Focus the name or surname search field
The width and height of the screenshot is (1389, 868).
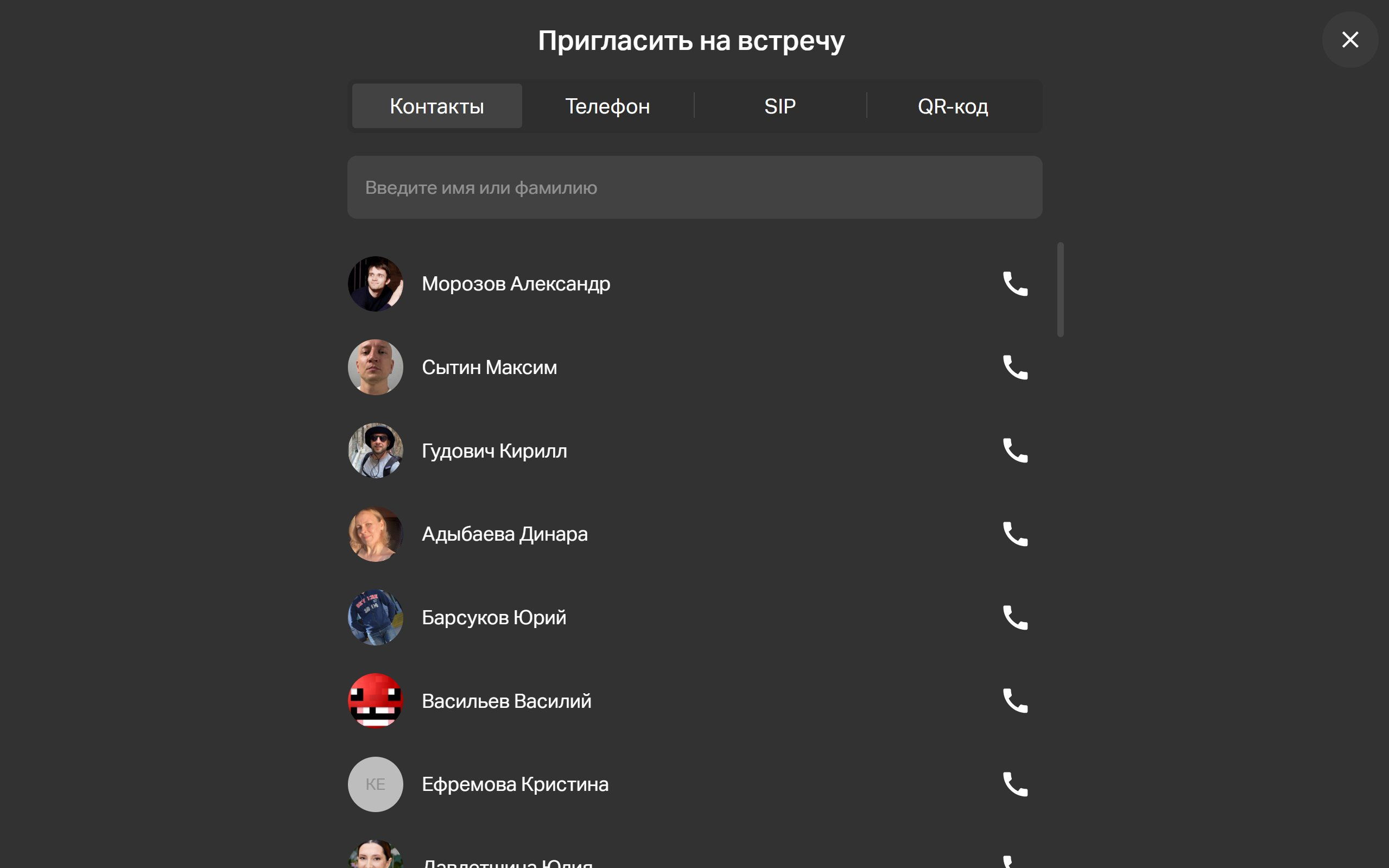pyautogui.click(x=695, y=187)
